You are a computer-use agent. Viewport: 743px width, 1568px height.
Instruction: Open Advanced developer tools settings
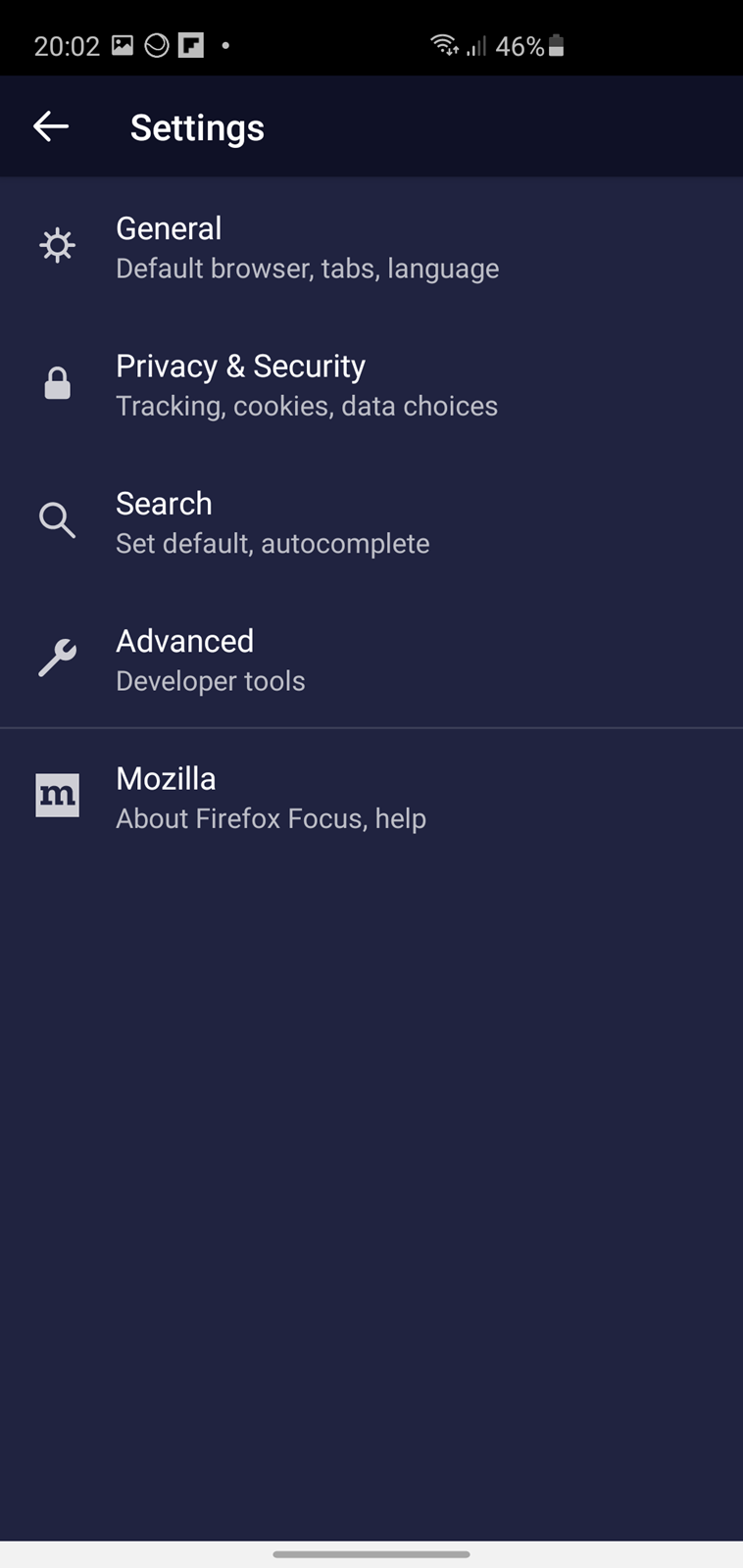[371, 659]
